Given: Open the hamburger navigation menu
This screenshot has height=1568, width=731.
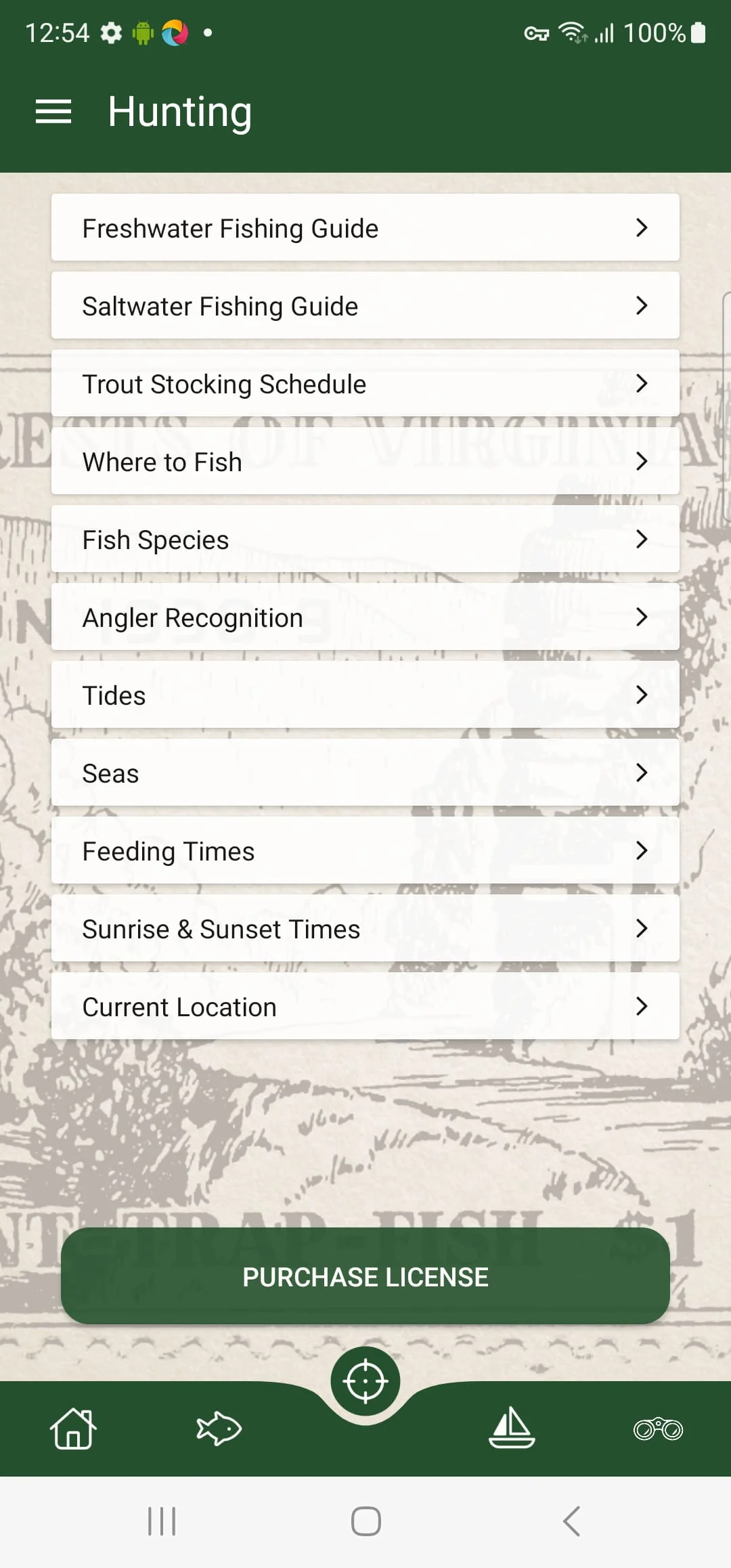Looking at the screenshot, I should (53, 111).
